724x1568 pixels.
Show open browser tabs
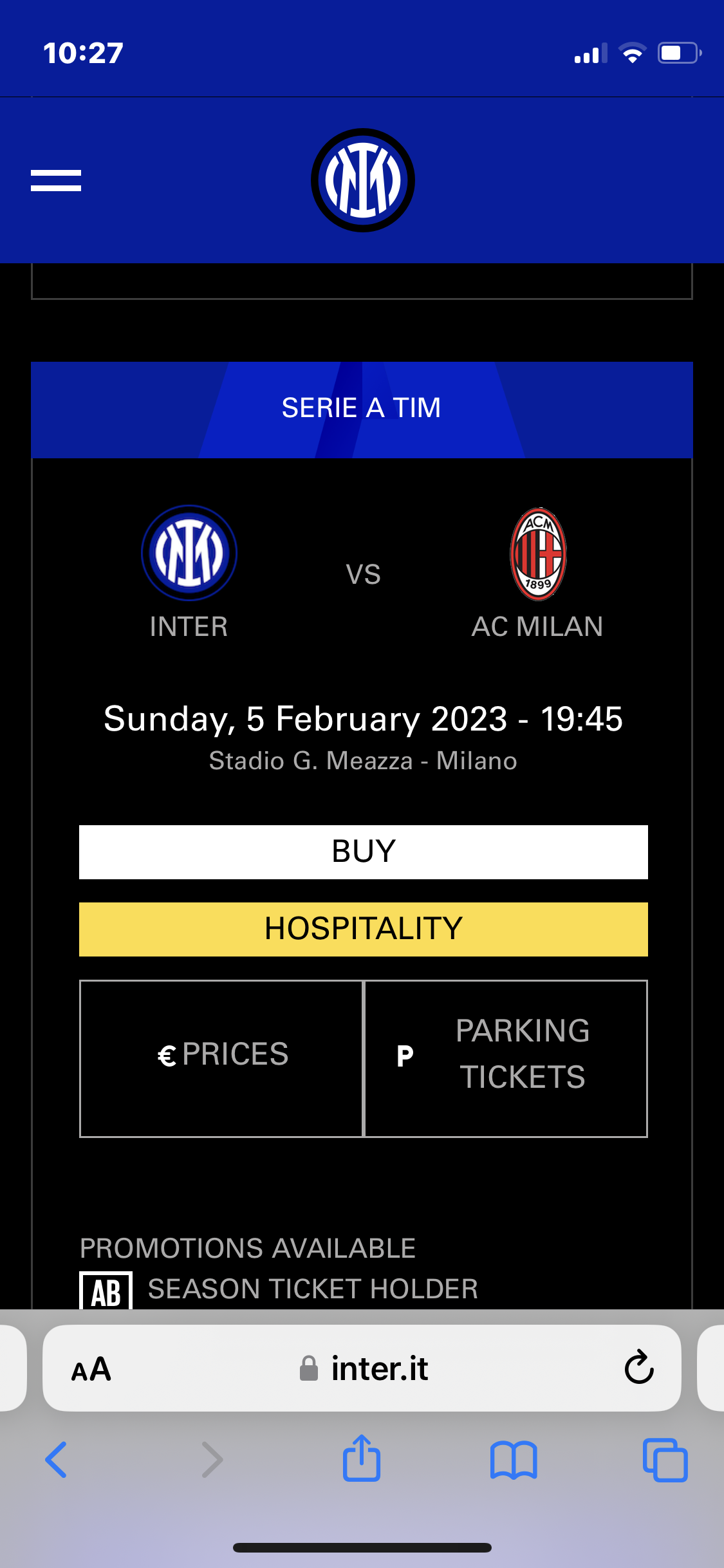coord(665,1460)
